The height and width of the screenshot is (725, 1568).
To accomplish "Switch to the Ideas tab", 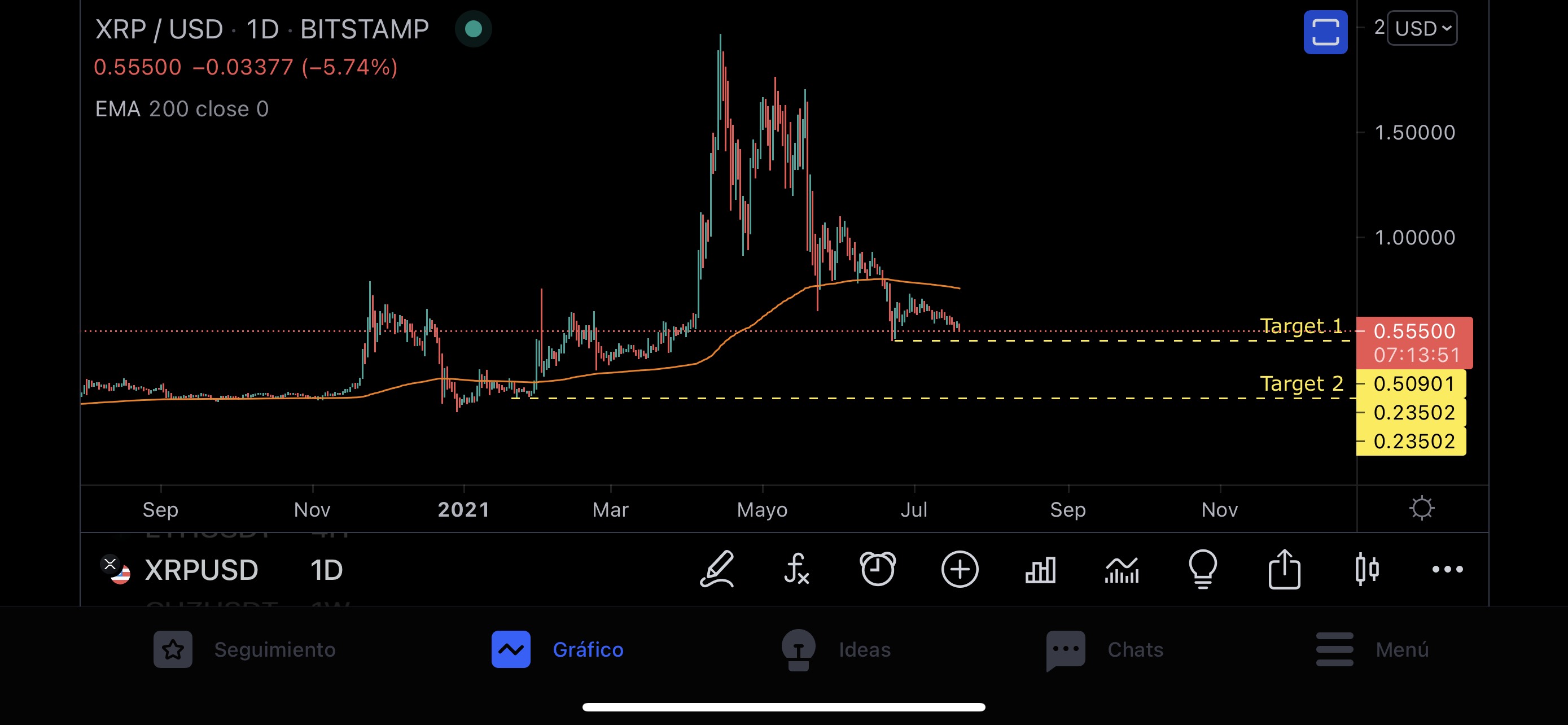I will point(836,649).
